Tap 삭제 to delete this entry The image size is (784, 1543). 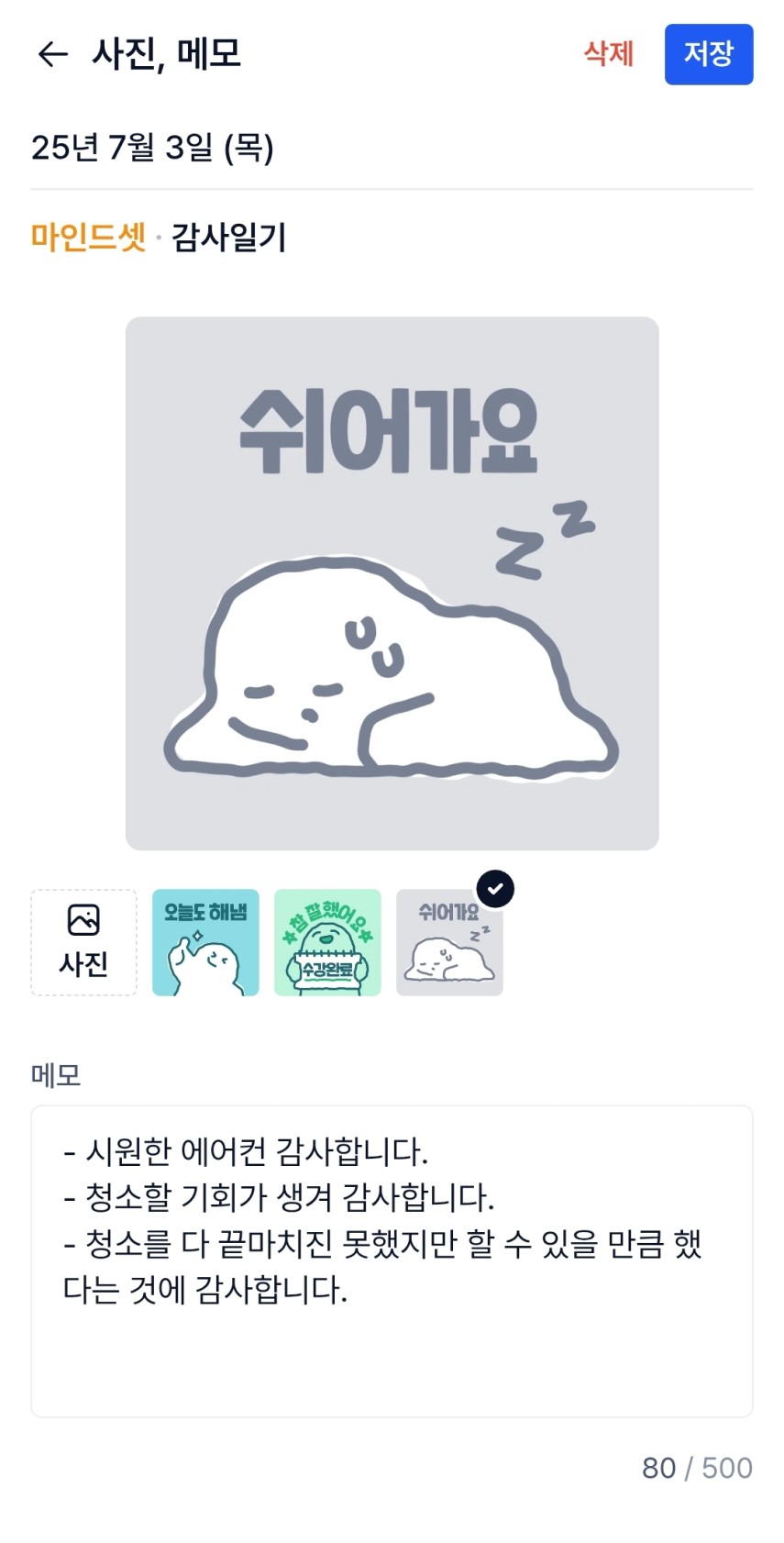tap(609, 54)
